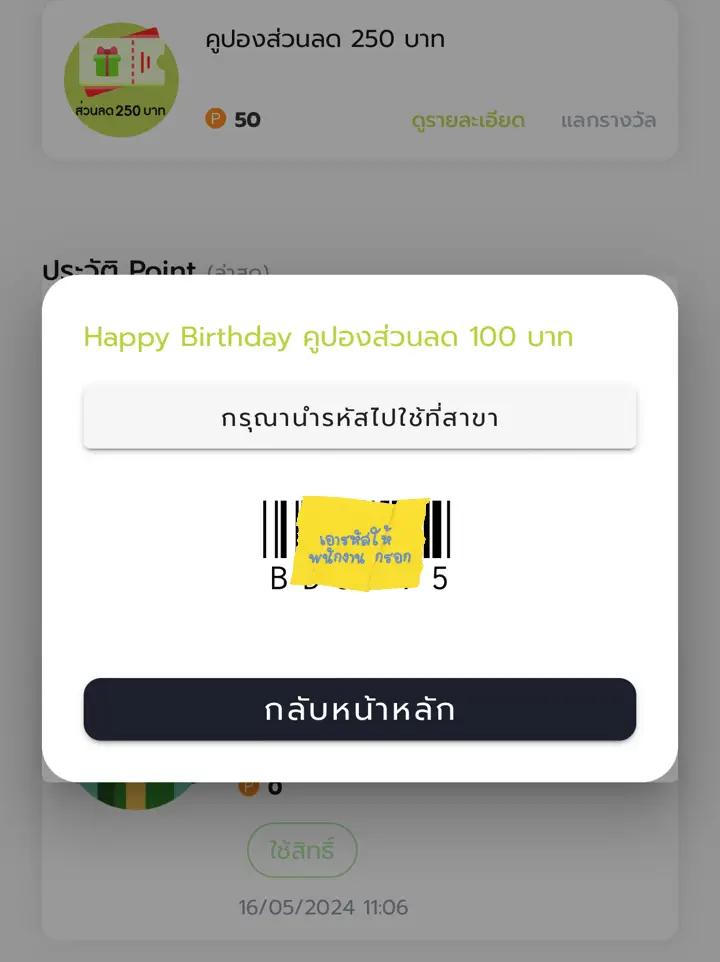Open the ดูรายละเอียด details link
720x962 pixels.
pos(470,121)
